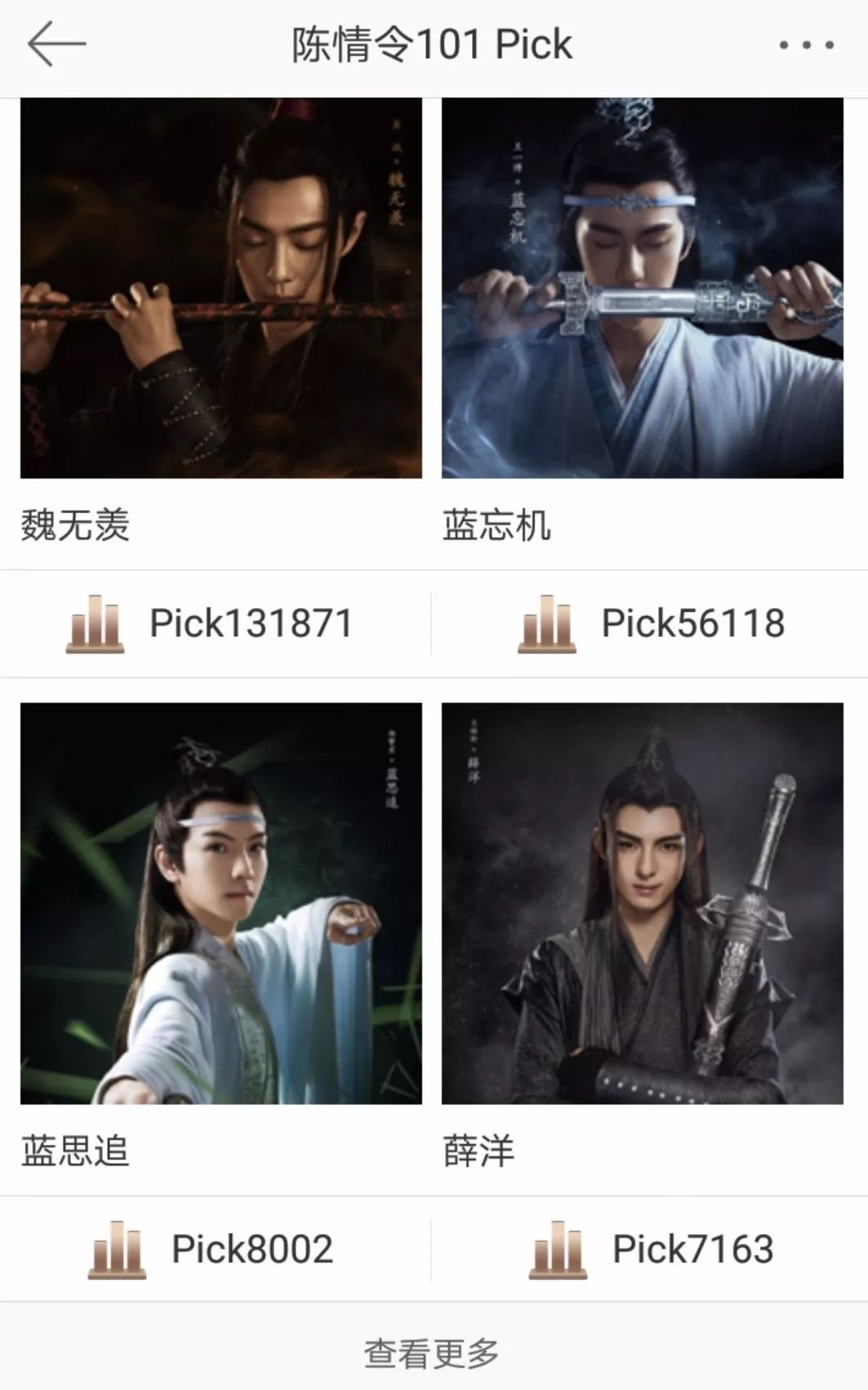
Task: Vote with the Pick8002 button
Action: (216, 1250)
